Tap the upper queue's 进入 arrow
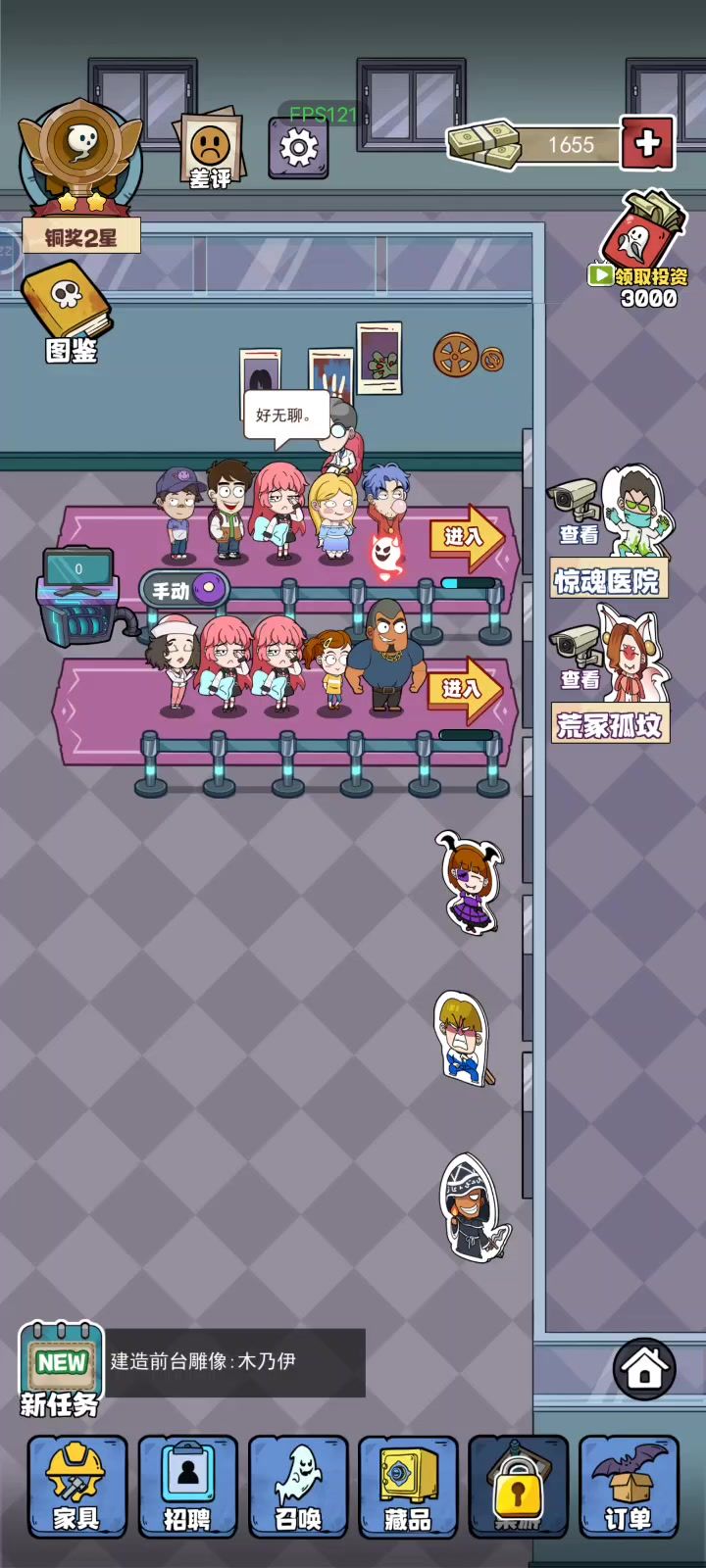The image size is (706, 1568). pyautogui.click(x=465, y=536)
